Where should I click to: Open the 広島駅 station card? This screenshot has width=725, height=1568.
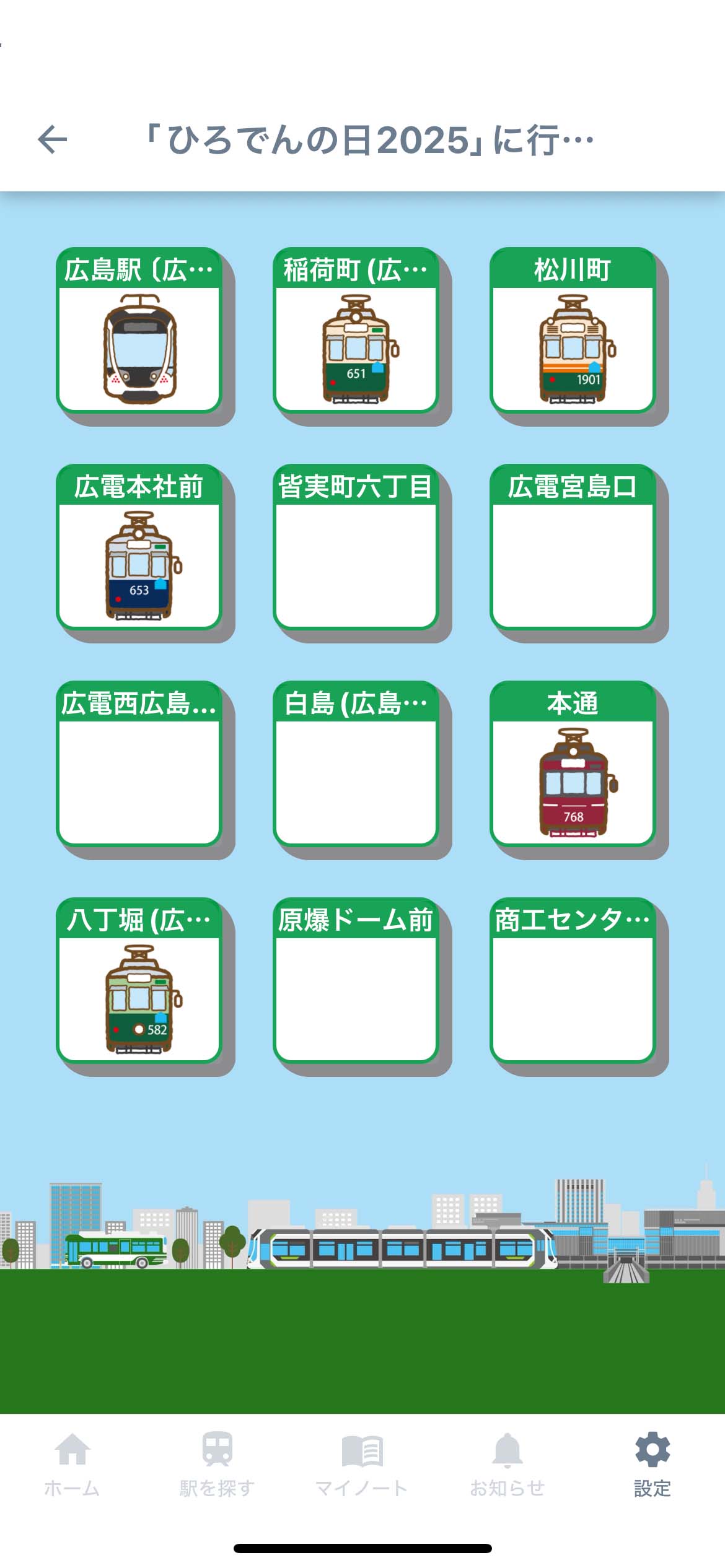139,331
